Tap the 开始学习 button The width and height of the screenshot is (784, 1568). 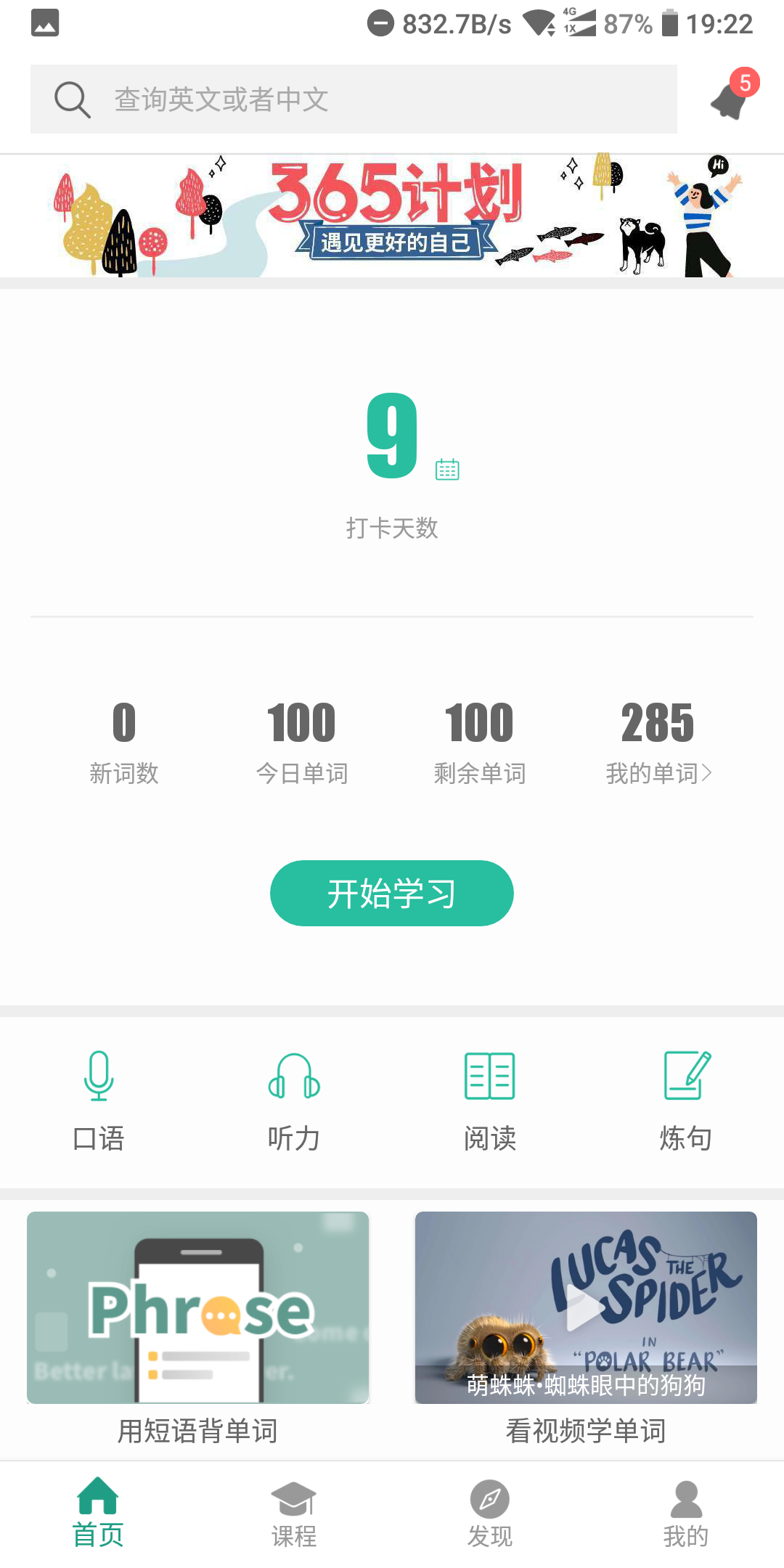point(392,893)
